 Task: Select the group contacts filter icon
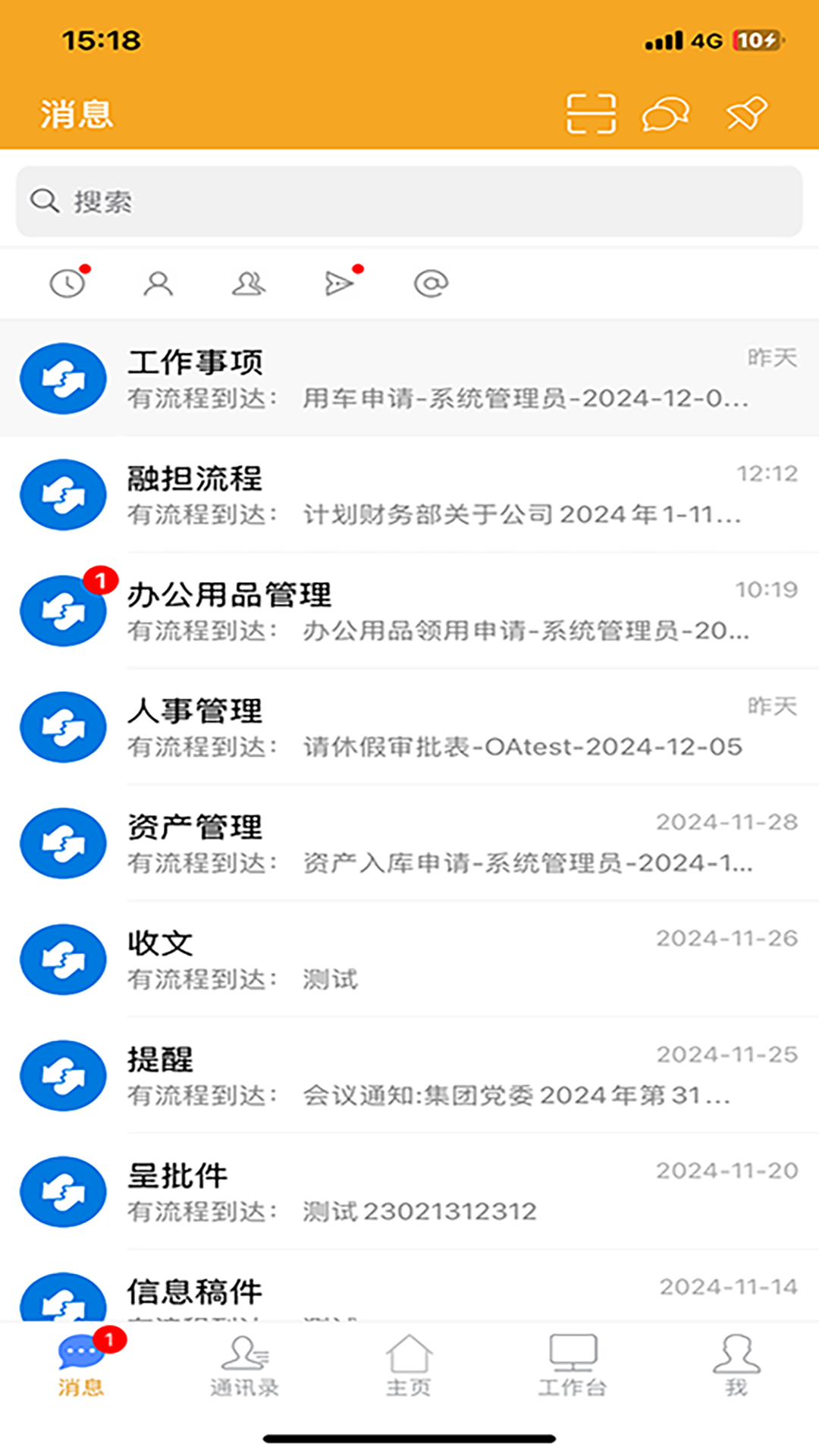click(249, 283)
